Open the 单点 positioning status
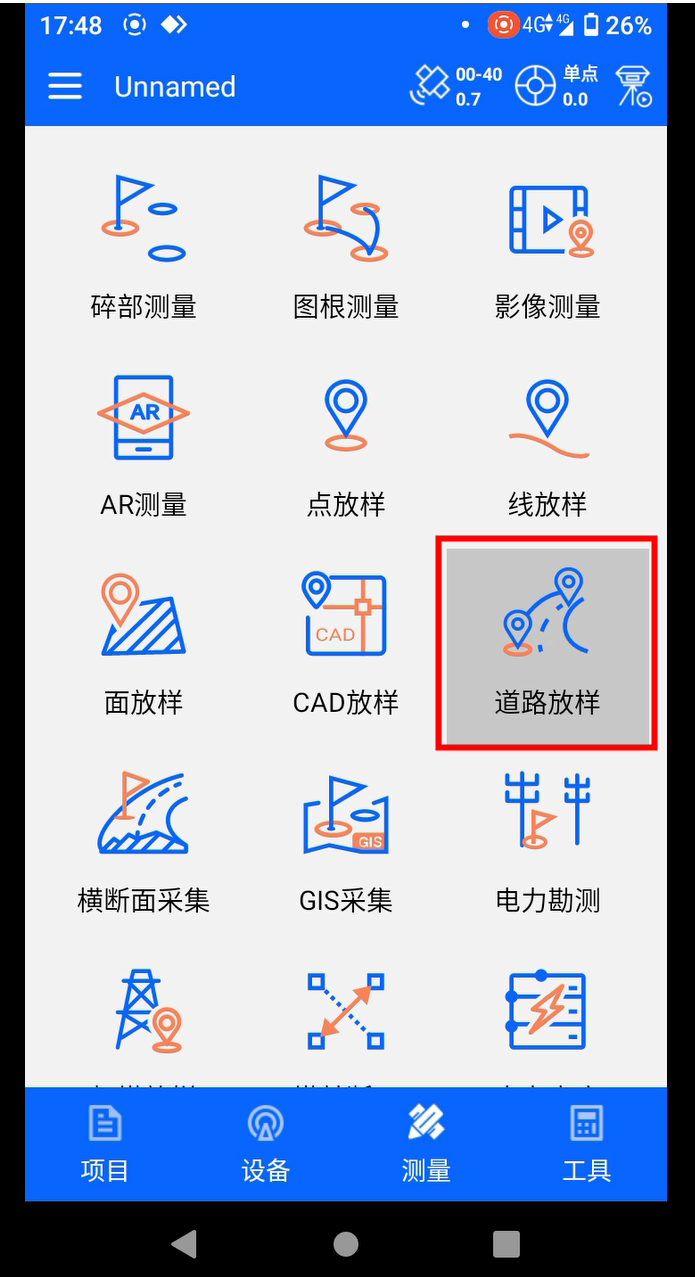The width and height of the screenshot is (695, 1277). (552, 86)
